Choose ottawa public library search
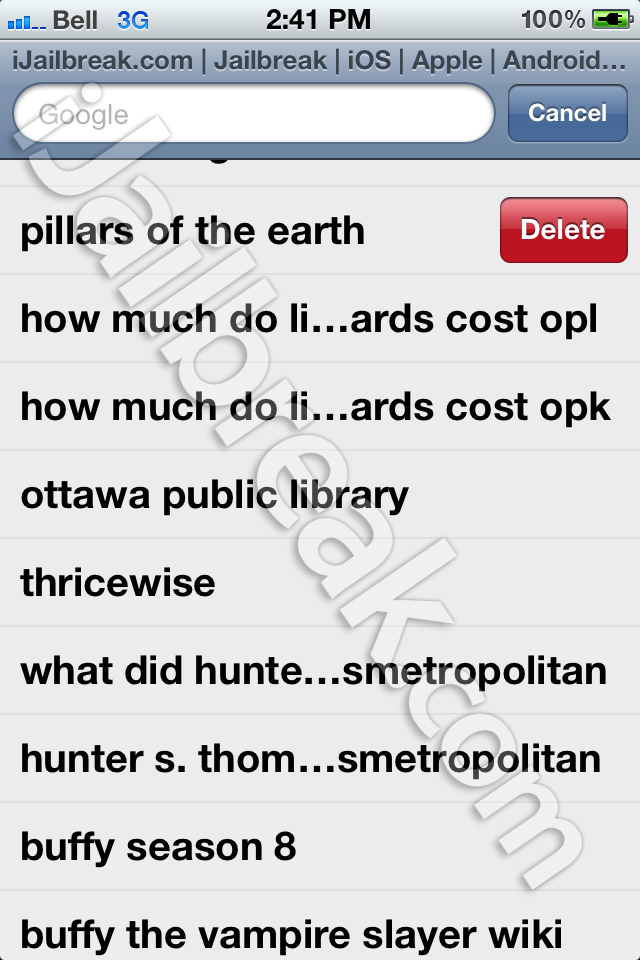 pyautogui.click(x=215, y=495)
